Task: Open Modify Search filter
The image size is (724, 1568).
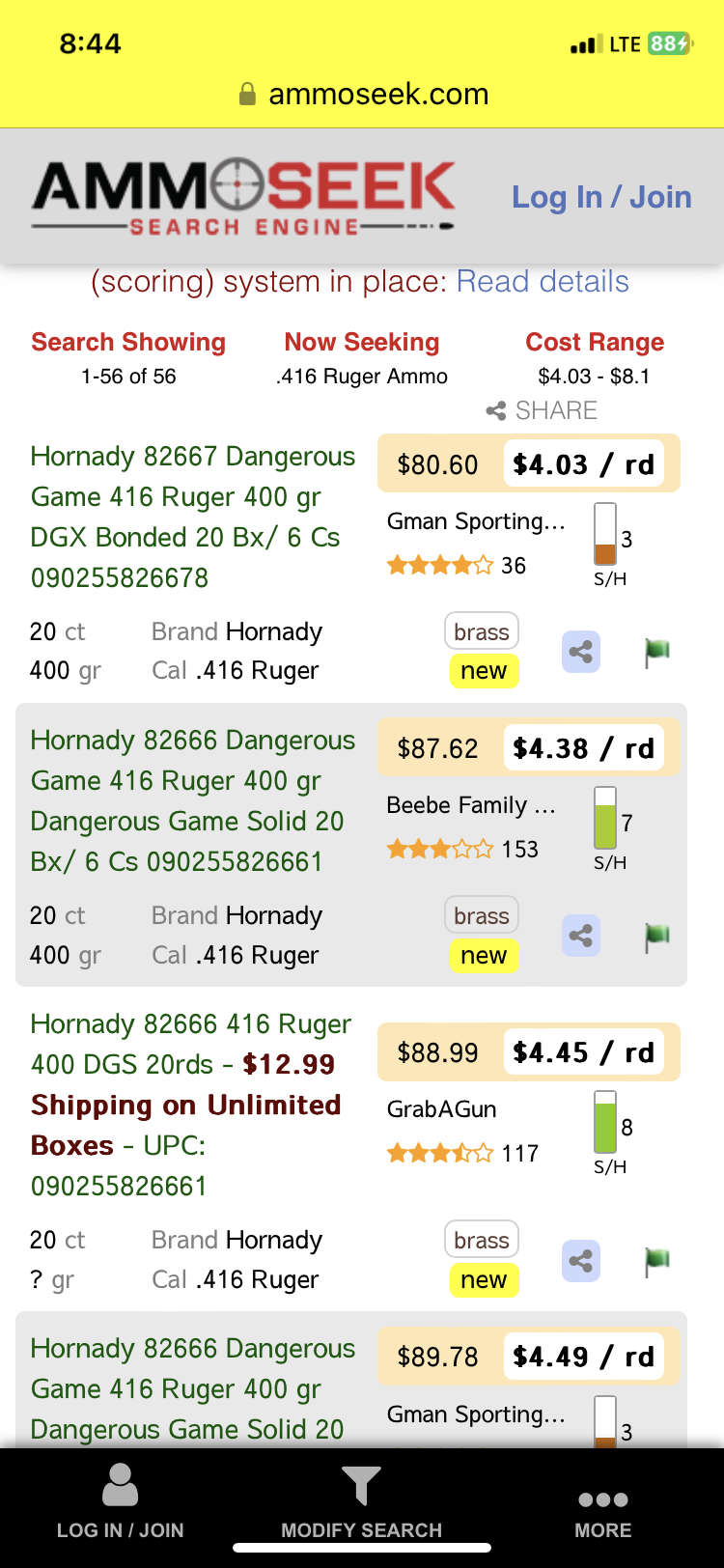Action: click(361, 1501)
